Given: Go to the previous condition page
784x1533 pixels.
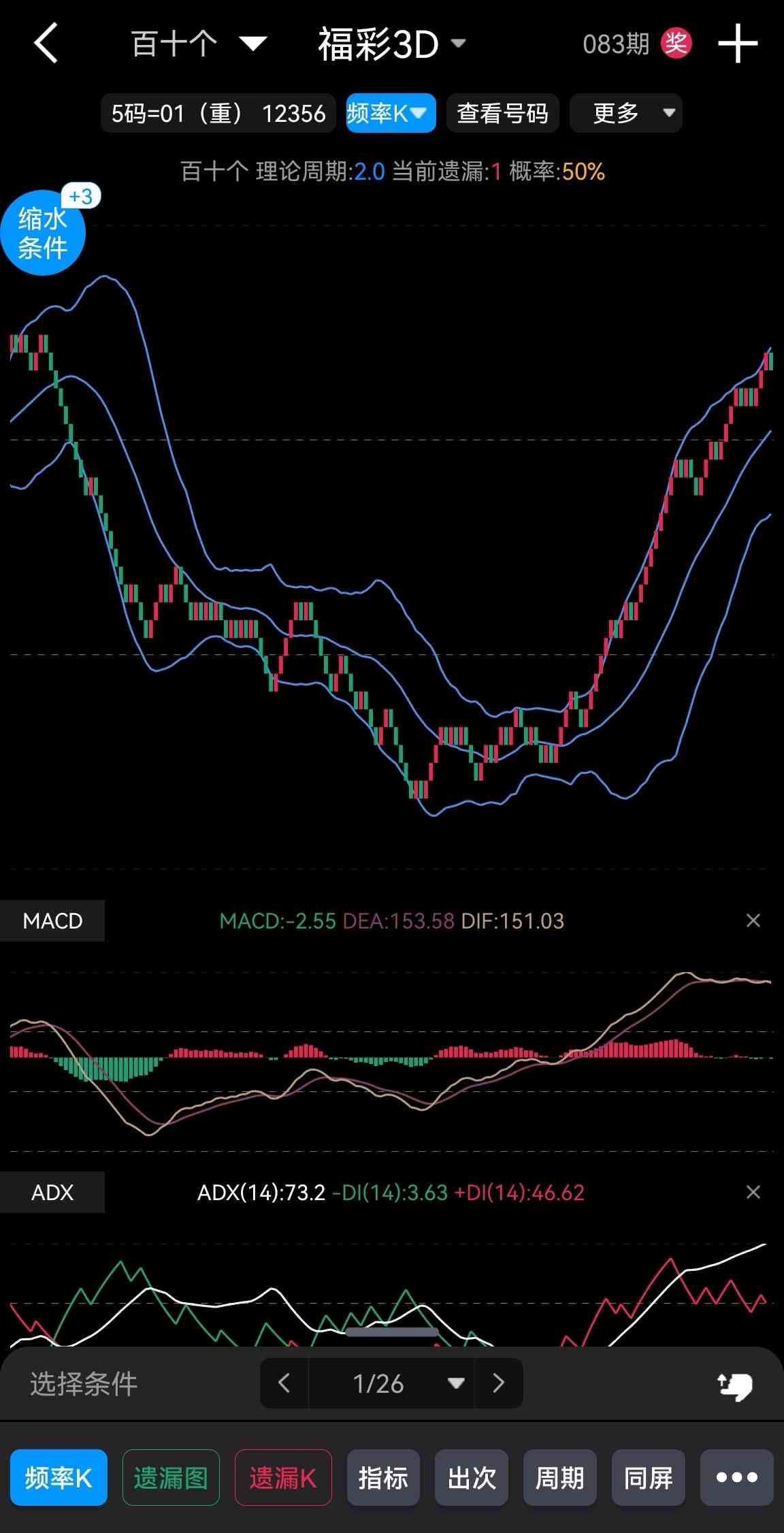Looking at the screenshot, I should pyautogui.click(x=284, y=1383).
